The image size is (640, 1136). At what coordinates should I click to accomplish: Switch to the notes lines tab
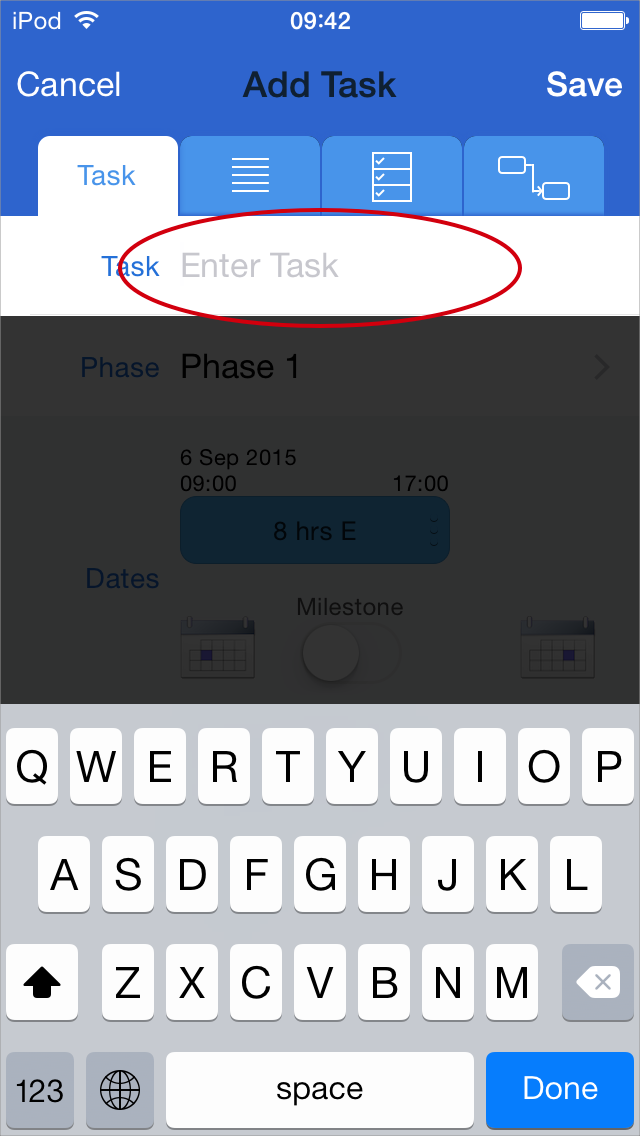pos(250,176)
